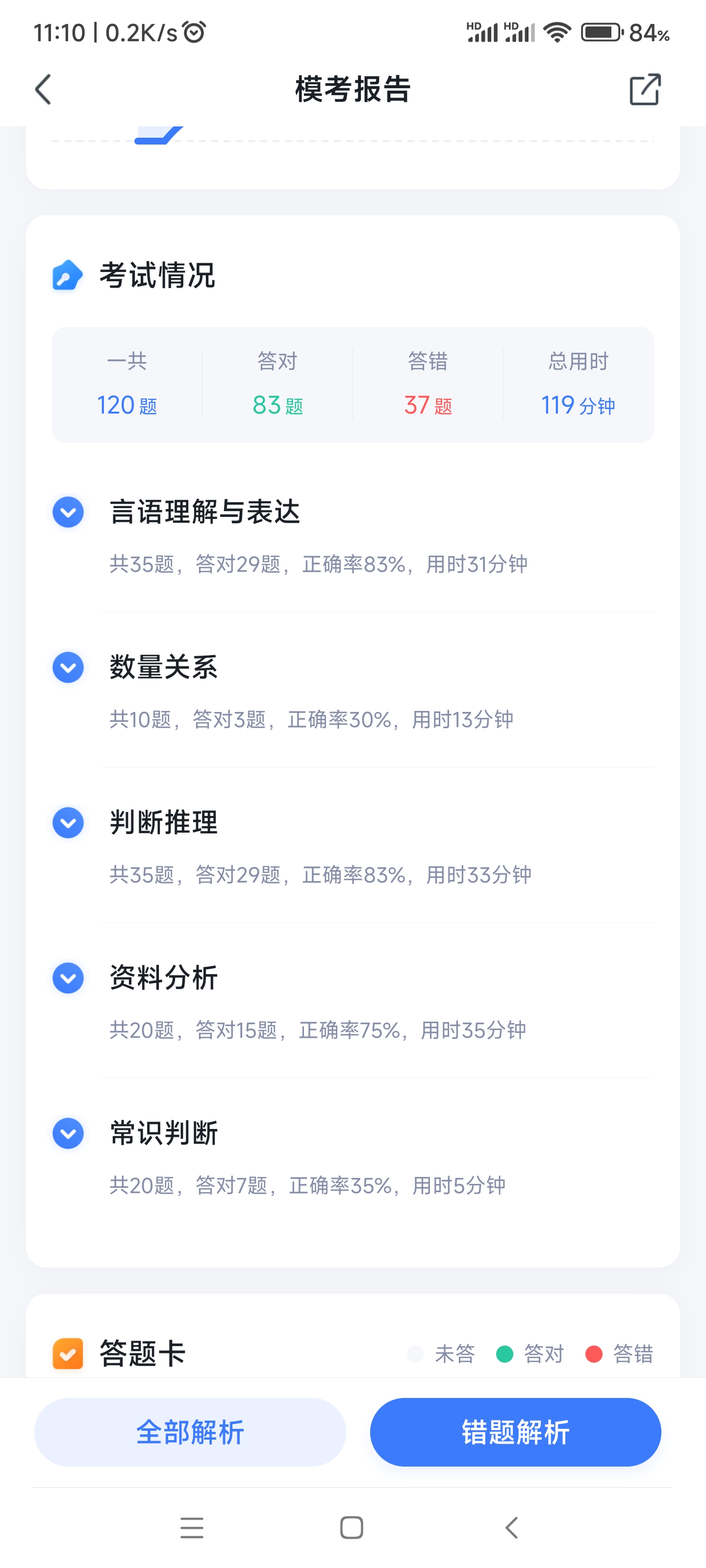Expand the 判断推理 section

click(68, 822)
